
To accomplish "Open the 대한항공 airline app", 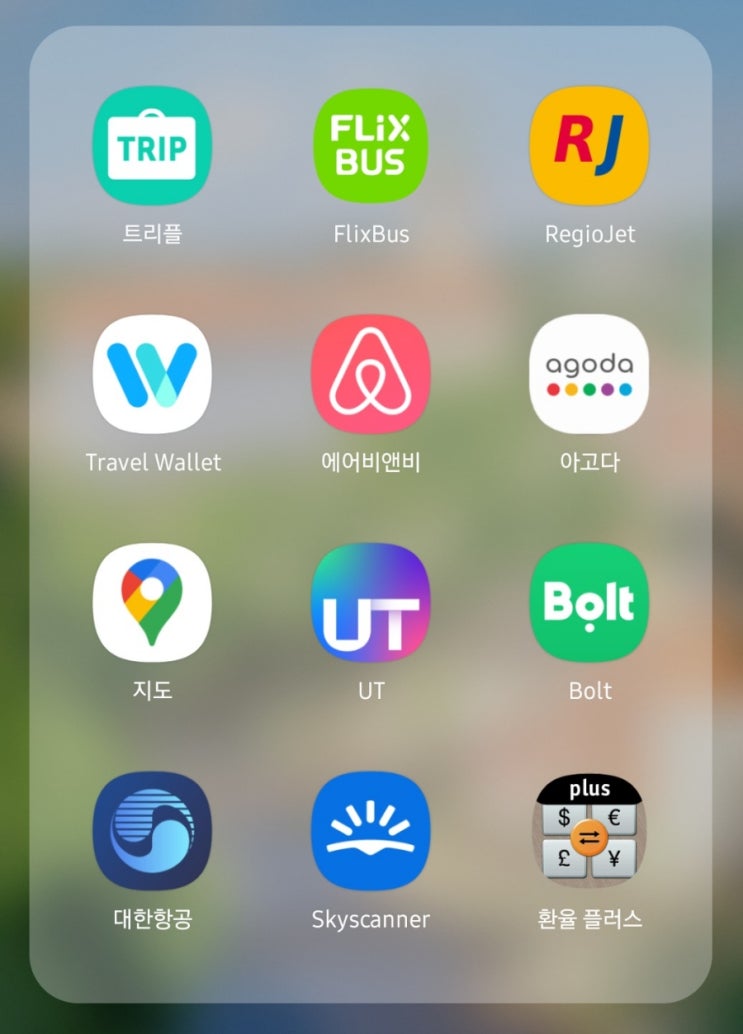I will click(152, 830).
